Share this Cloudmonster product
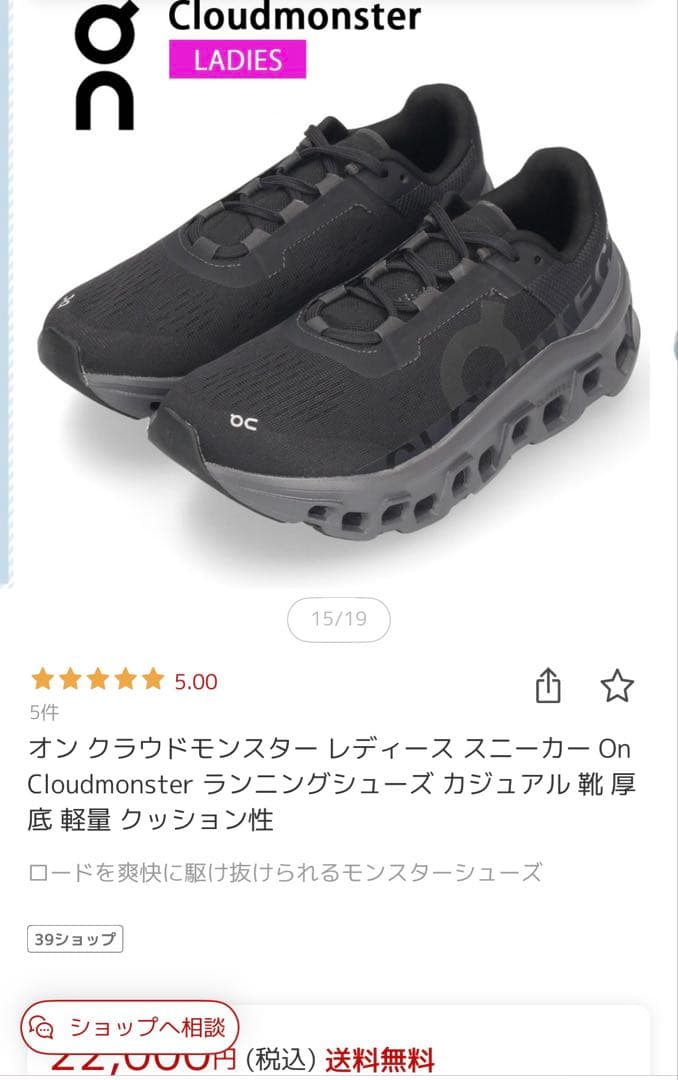 [548, 686]
